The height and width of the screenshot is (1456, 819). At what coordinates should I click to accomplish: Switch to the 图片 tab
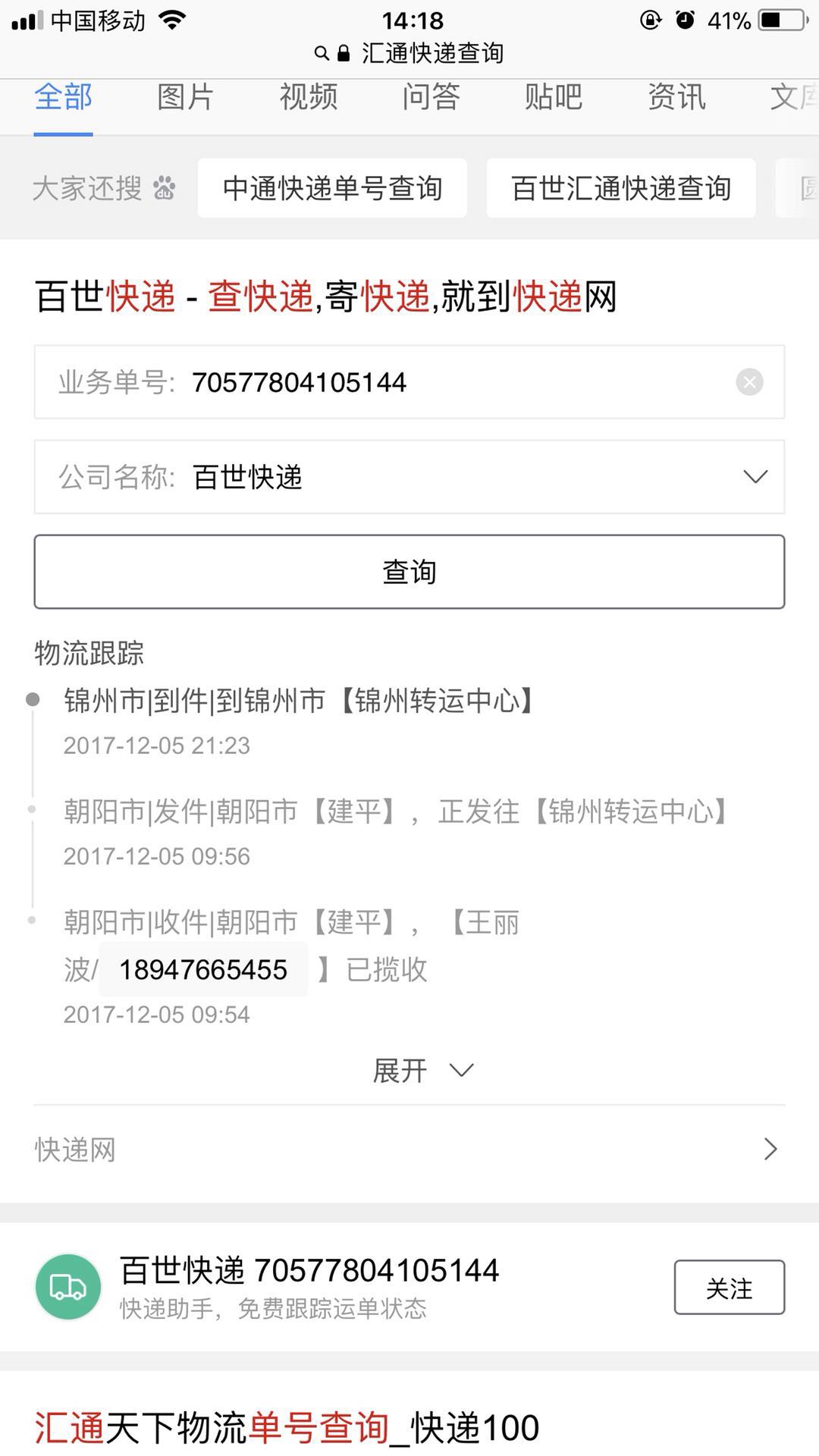tap(185, 98)
